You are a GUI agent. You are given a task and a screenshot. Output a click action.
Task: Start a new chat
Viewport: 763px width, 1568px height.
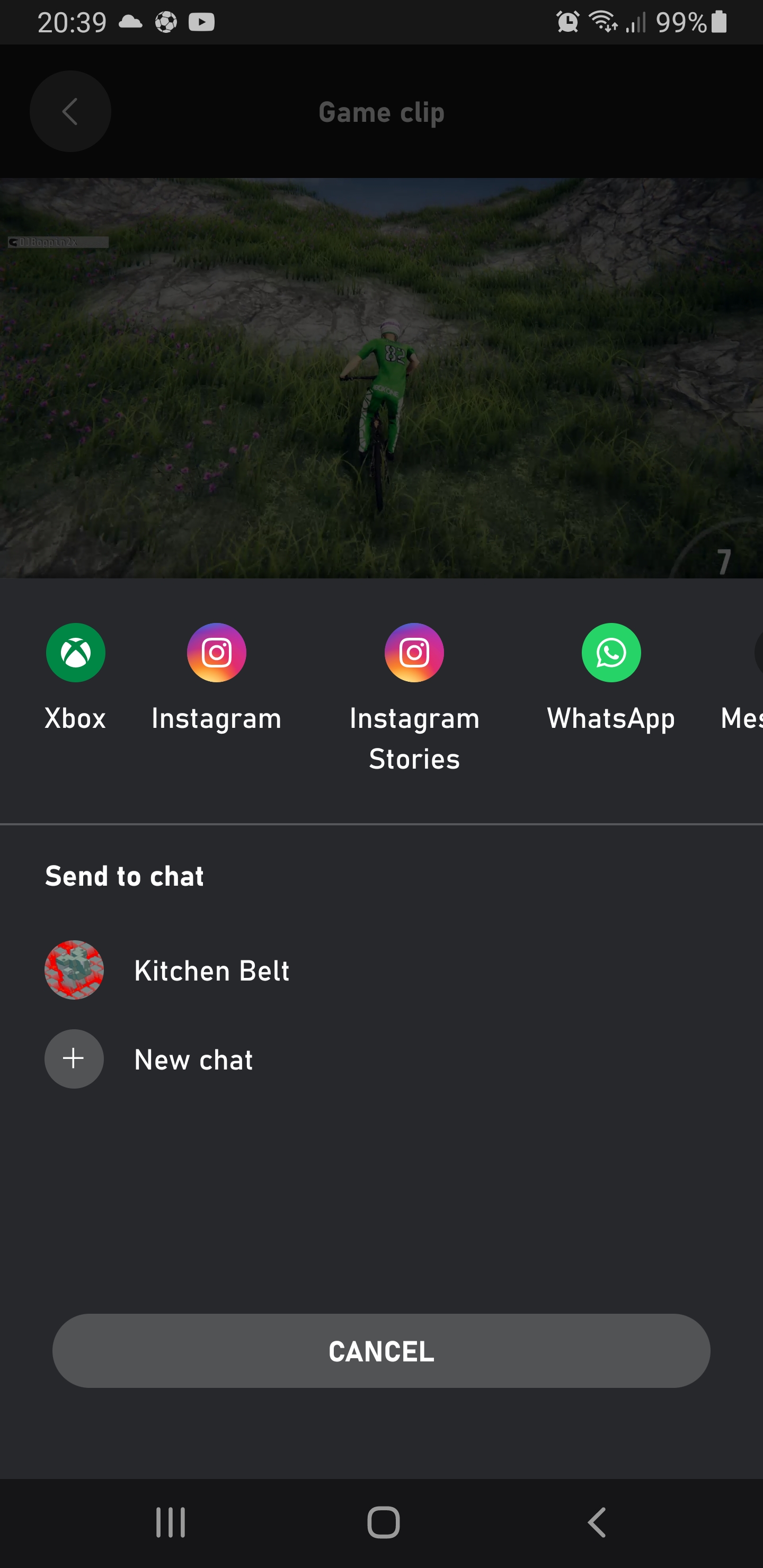pos(192,1059)
